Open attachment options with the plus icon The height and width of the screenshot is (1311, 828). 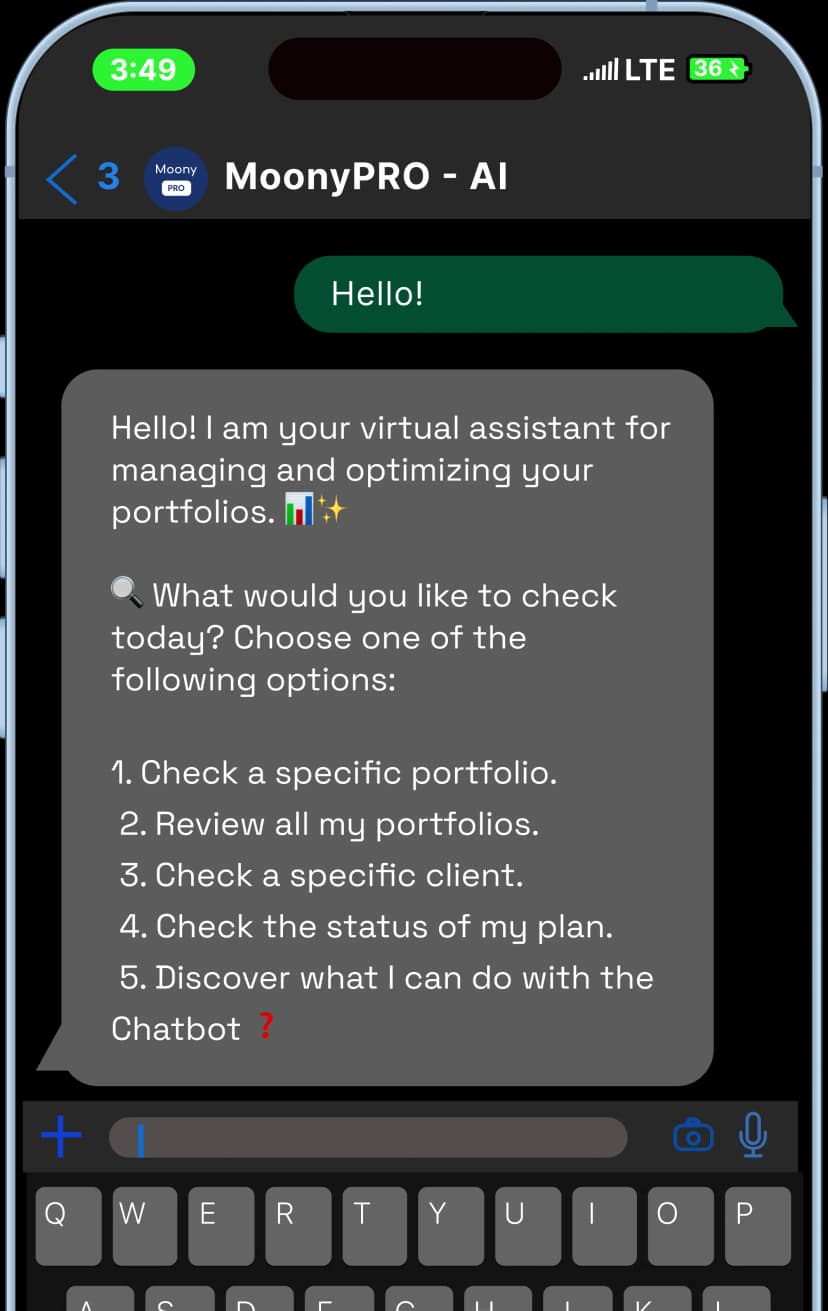61,1136
